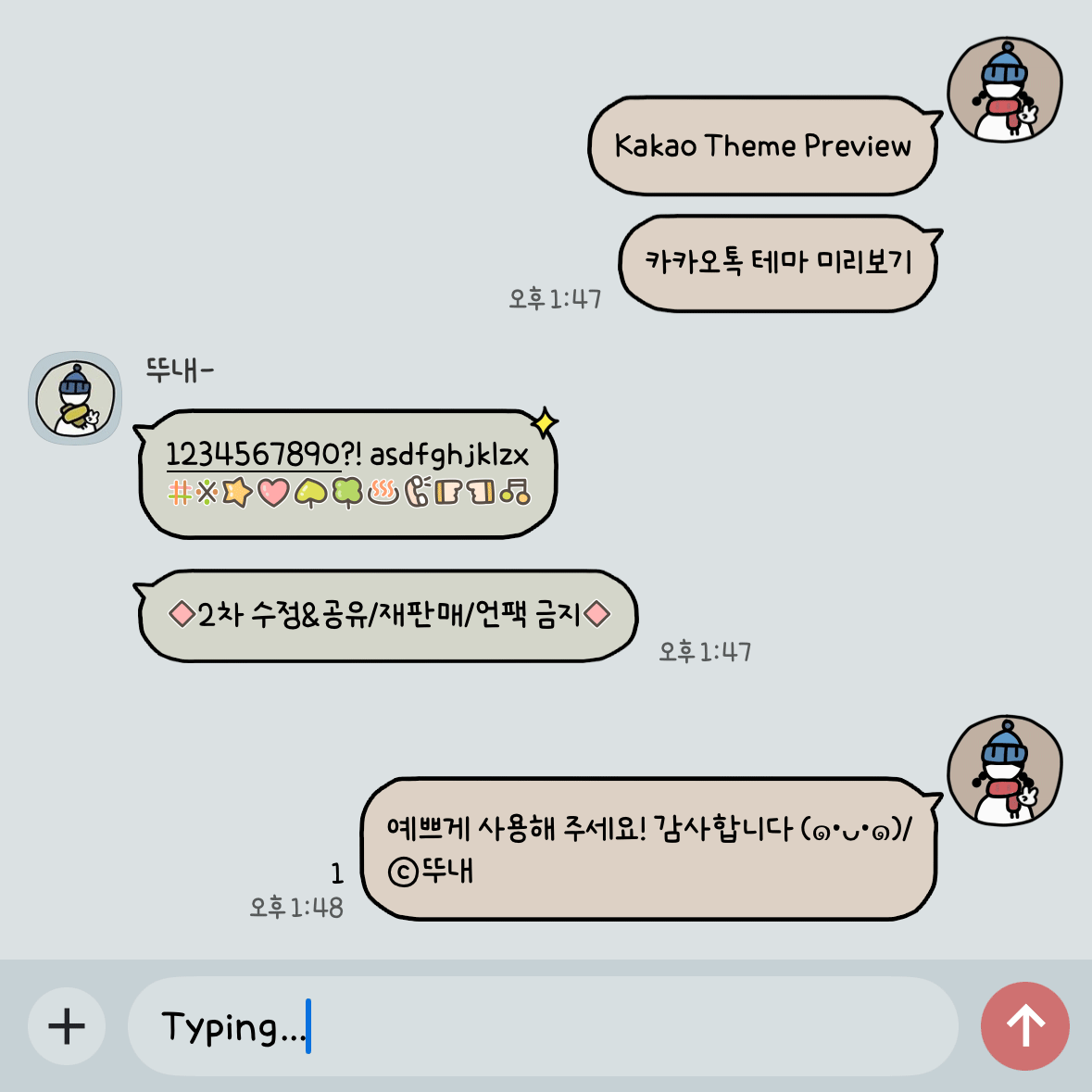Send the typed message
Viewport: 1092px width, 1092px height.
1025,1026
